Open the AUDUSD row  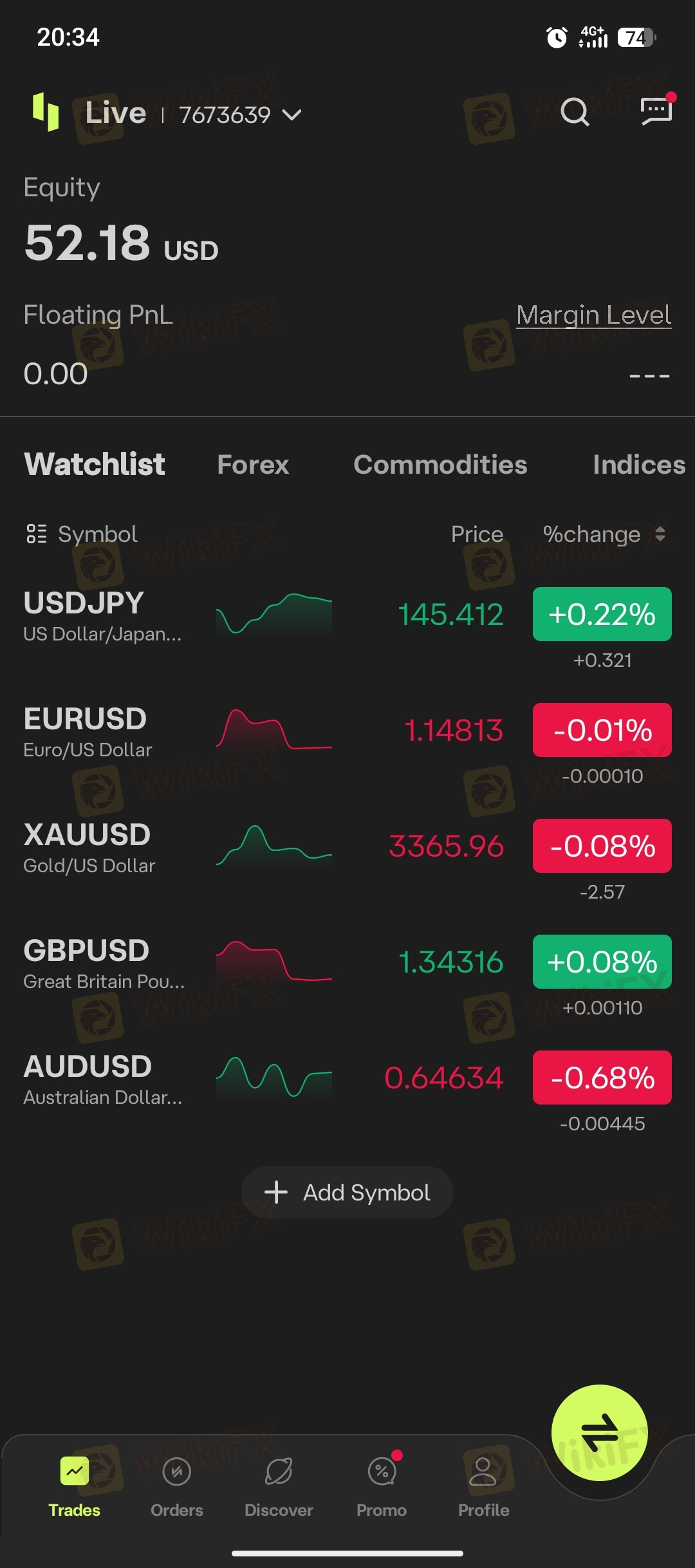click(x=347, y=1088)
